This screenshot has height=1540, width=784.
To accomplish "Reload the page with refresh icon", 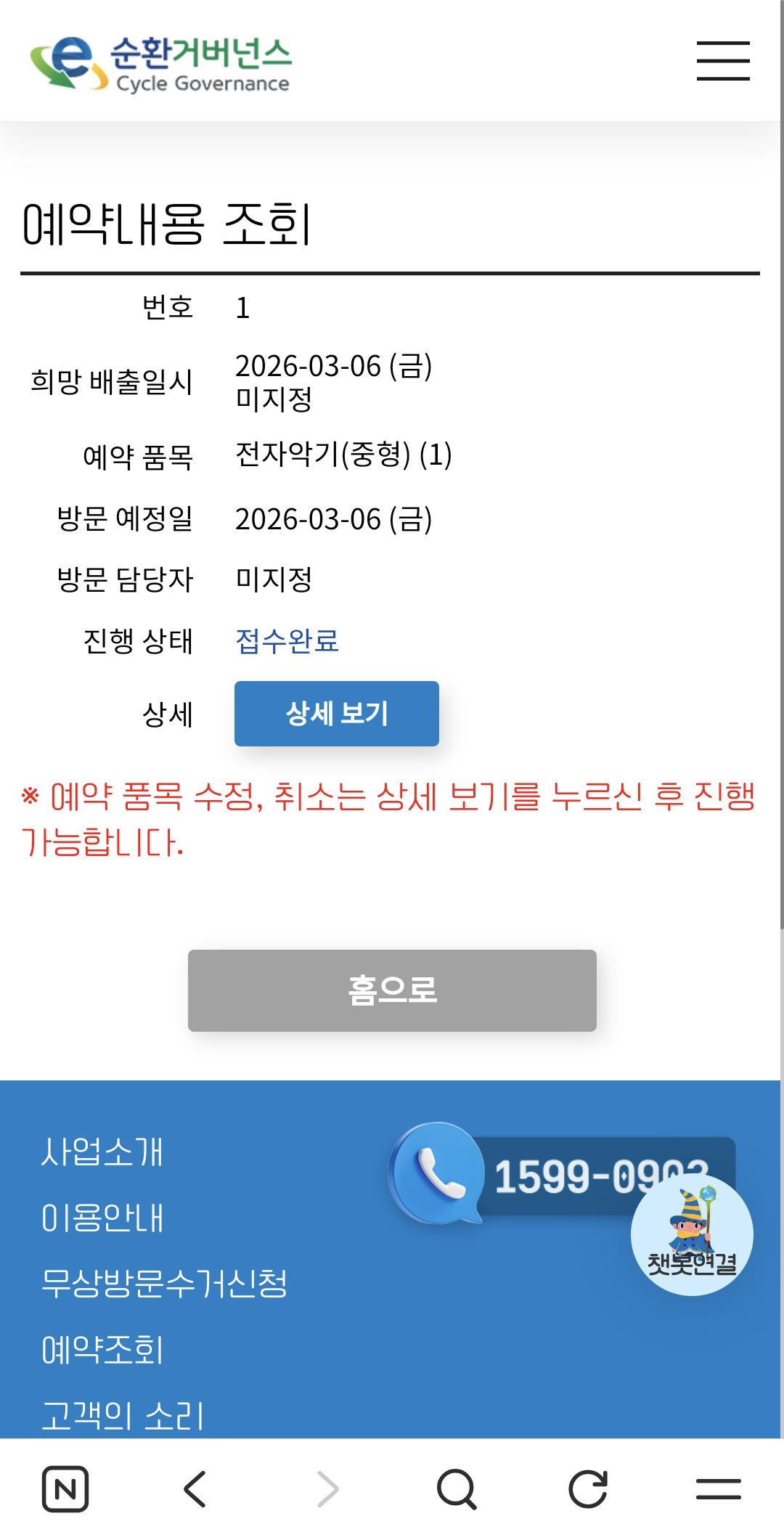I will (588, 1489).
